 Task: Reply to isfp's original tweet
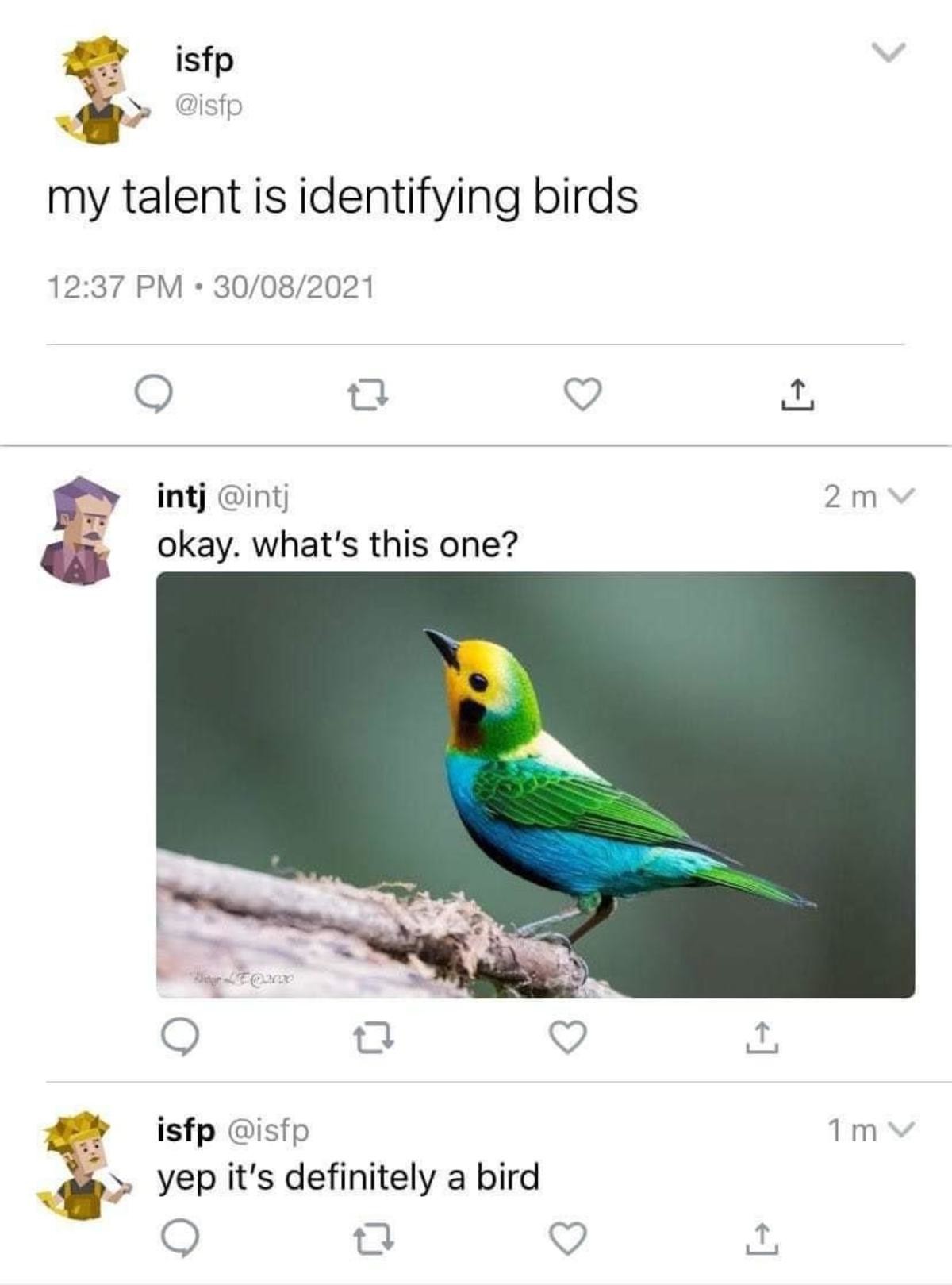pyautogui.click(x=154, y=398)
